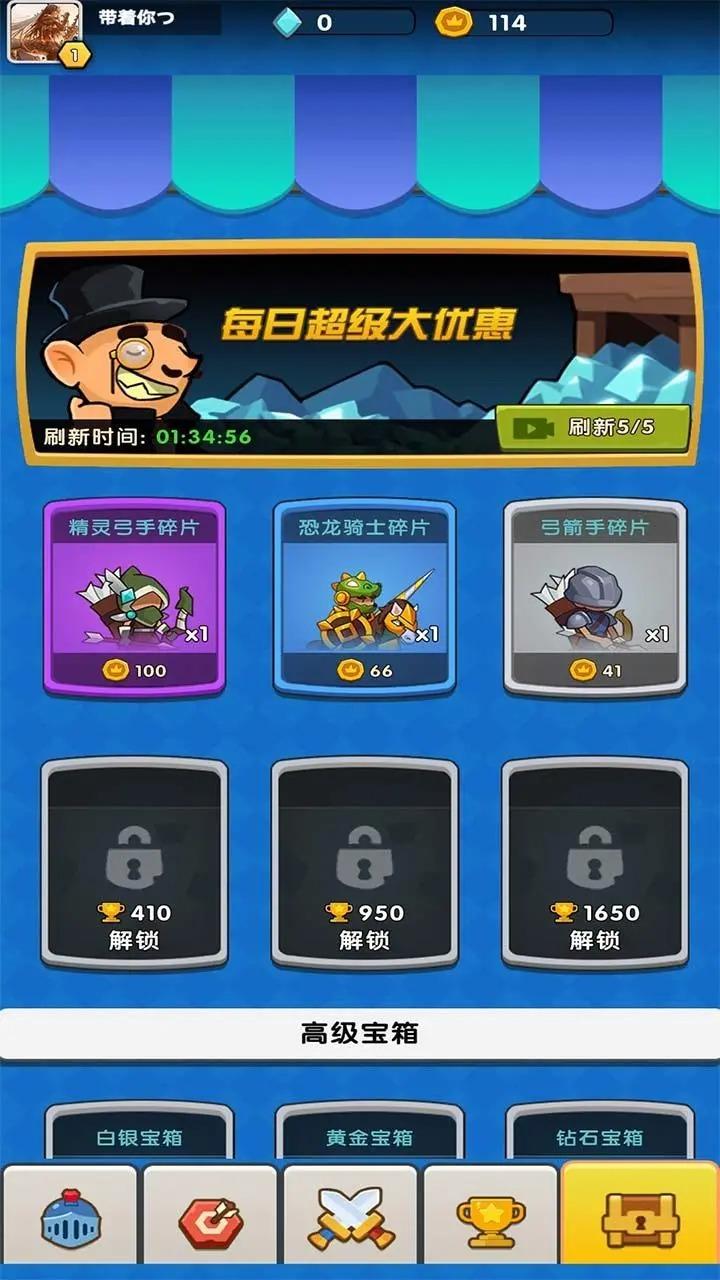720x1280 pixels.
Task: Open the player avatar profile
Action: coord(45,32)
